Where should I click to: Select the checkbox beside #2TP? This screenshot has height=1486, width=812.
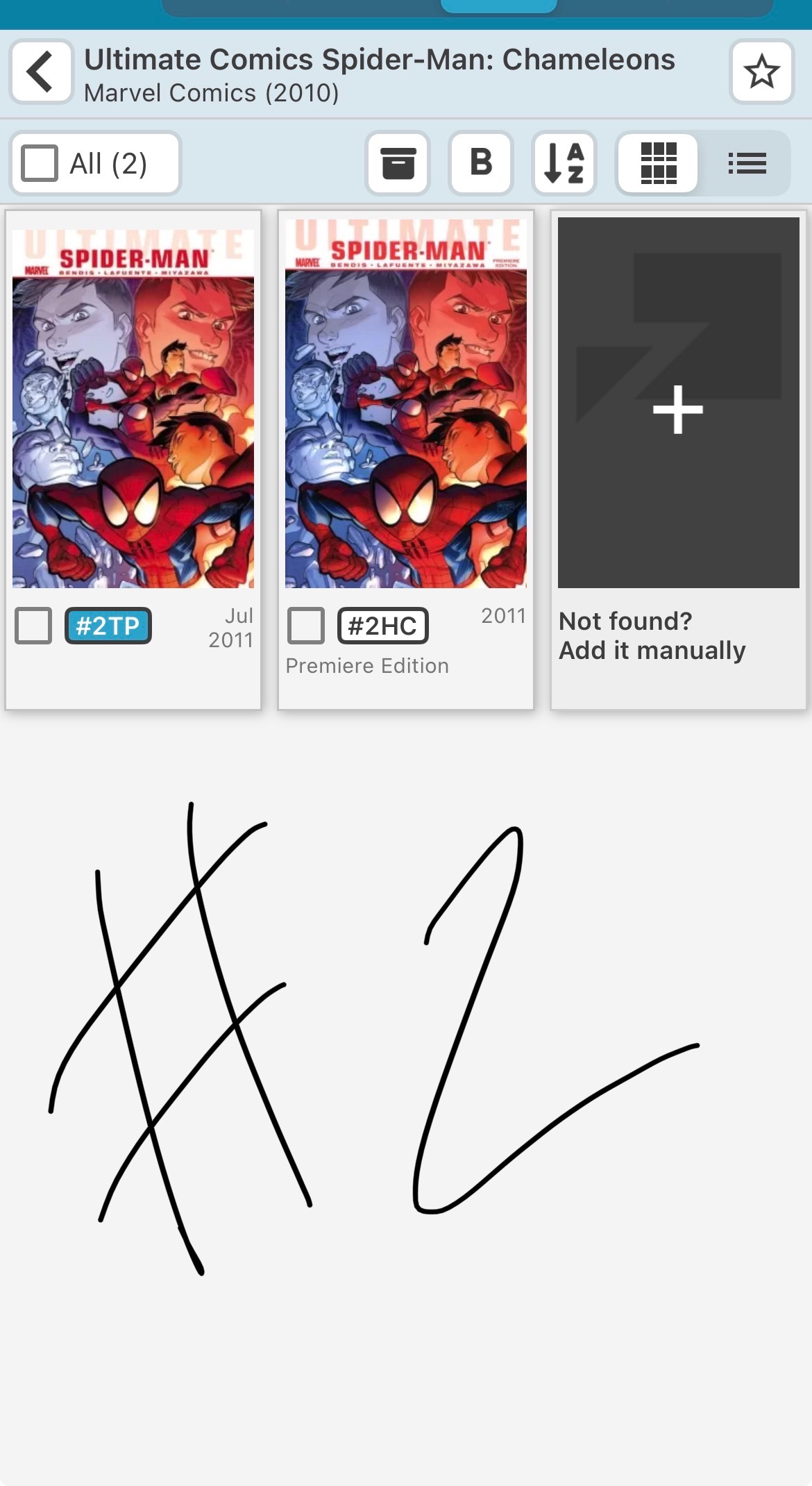(x=33, y=626)
